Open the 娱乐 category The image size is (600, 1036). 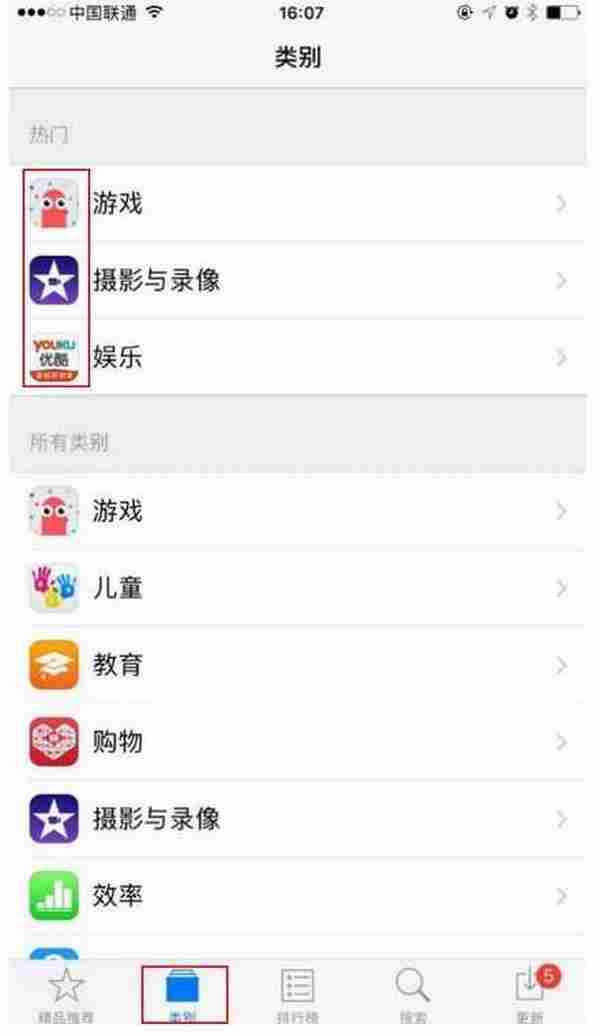(x=300, y=358)
